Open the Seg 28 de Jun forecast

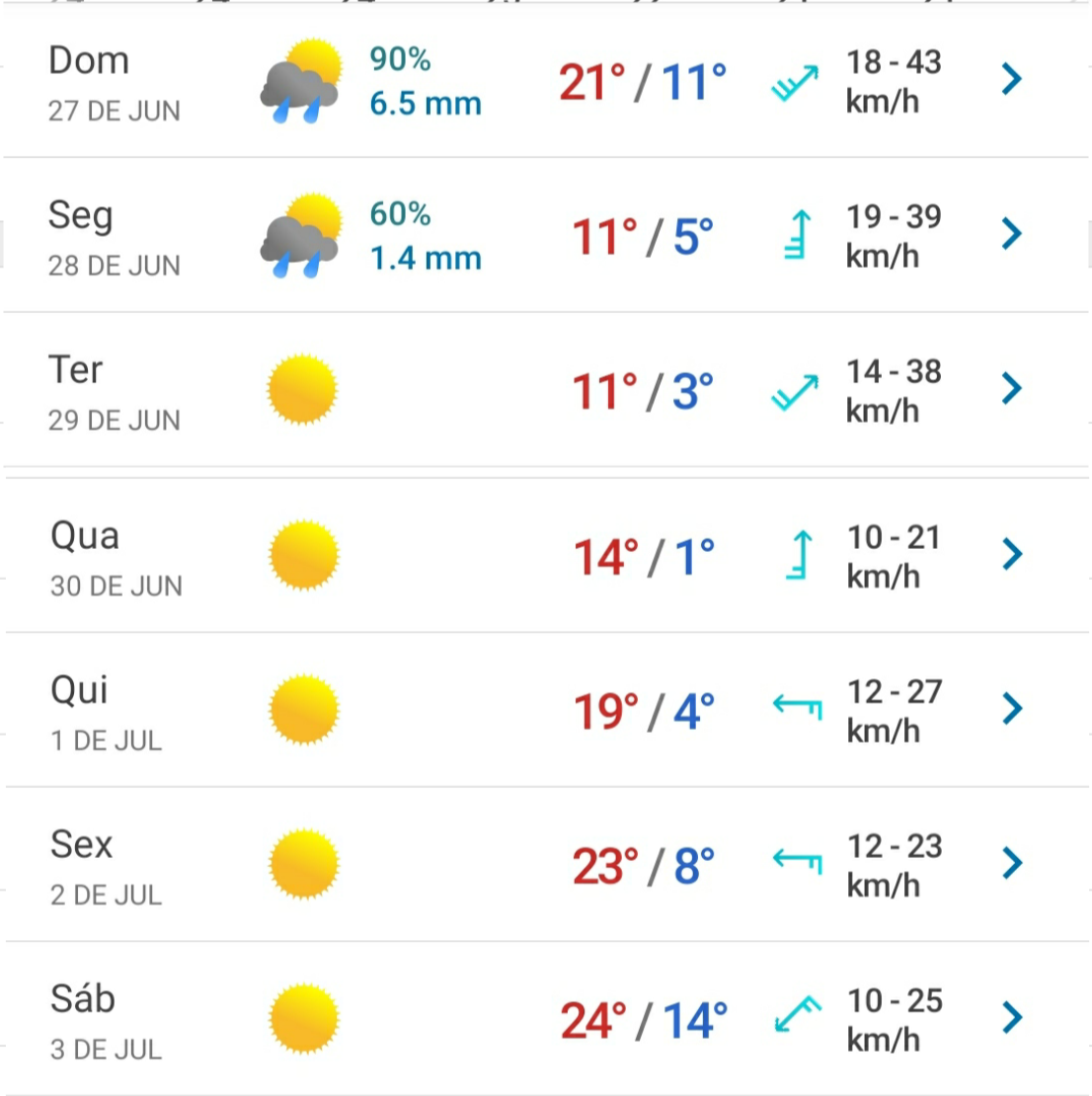pyautogui.click(x=1011, y=234)
